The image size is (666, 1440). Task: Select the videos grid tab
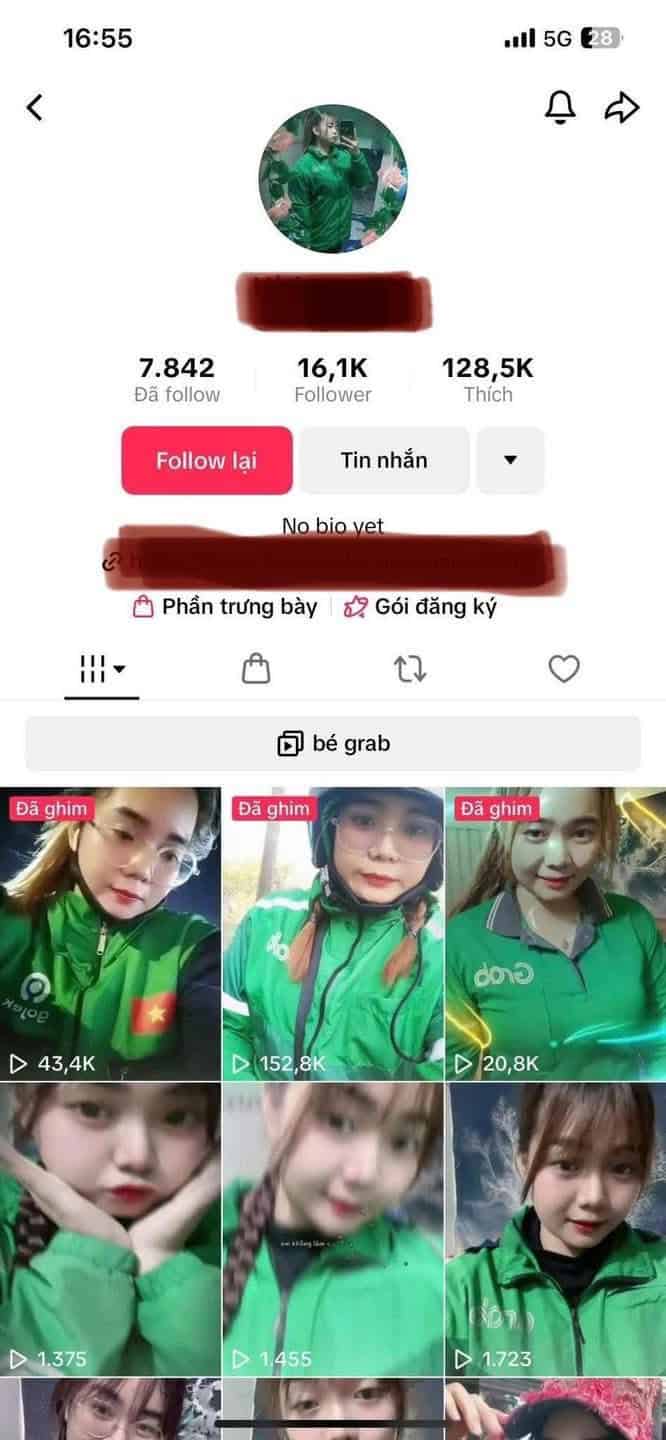click(x=102, y=669)
